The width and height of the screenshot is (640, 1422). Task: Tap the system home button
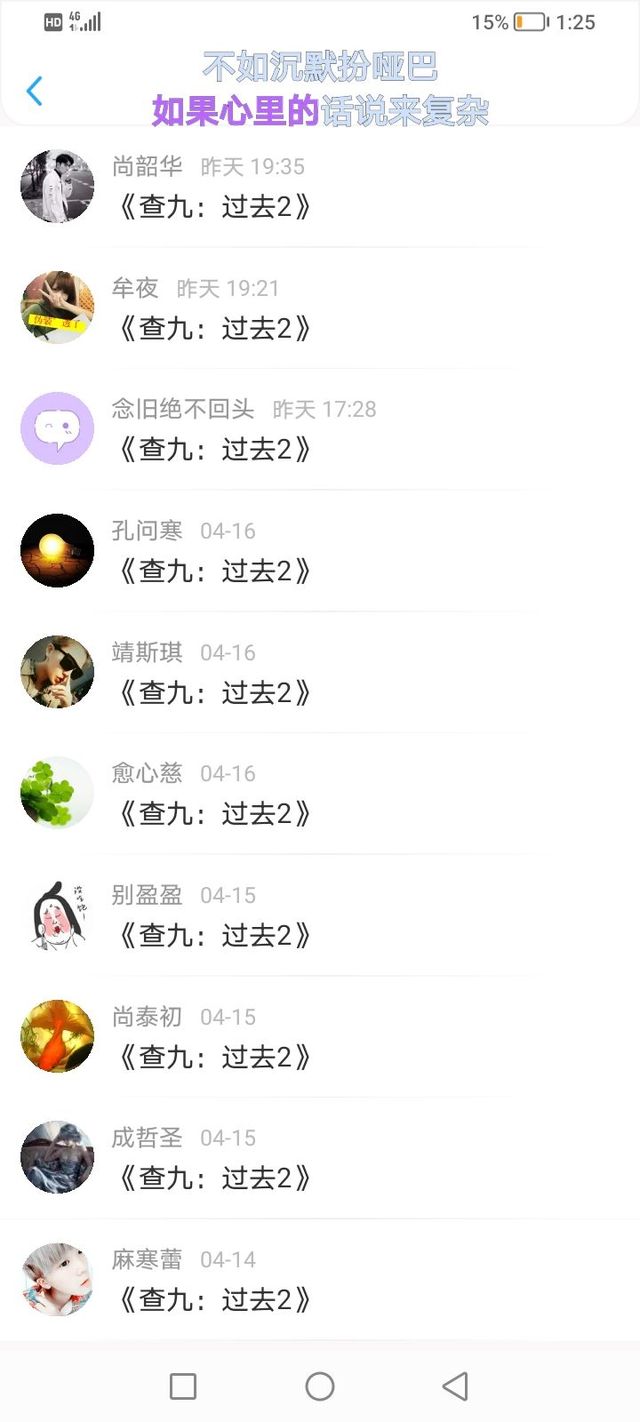click(320, 1386)
